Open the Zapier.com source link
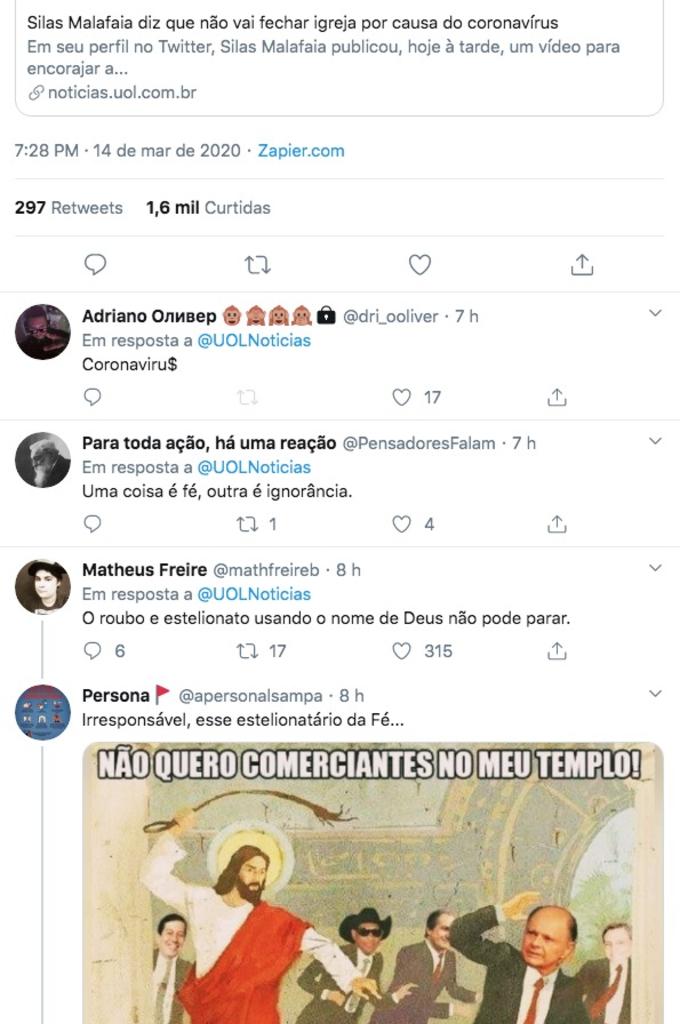Image resolution: width=680 pixels, height=1024 pixels. 300,151
